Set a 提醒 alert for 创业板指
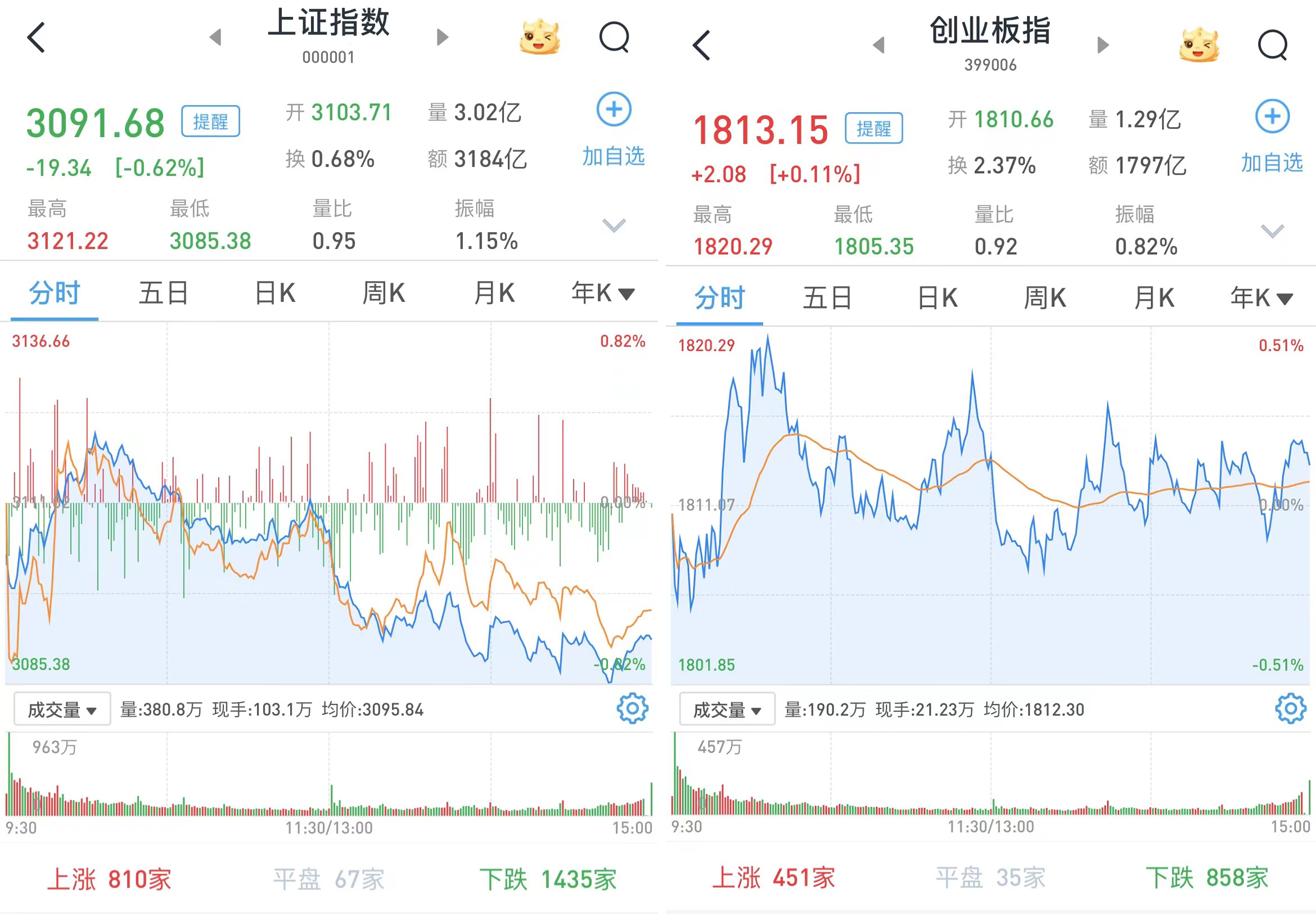Screen dimensions: 1316x914 coord(873,128)
